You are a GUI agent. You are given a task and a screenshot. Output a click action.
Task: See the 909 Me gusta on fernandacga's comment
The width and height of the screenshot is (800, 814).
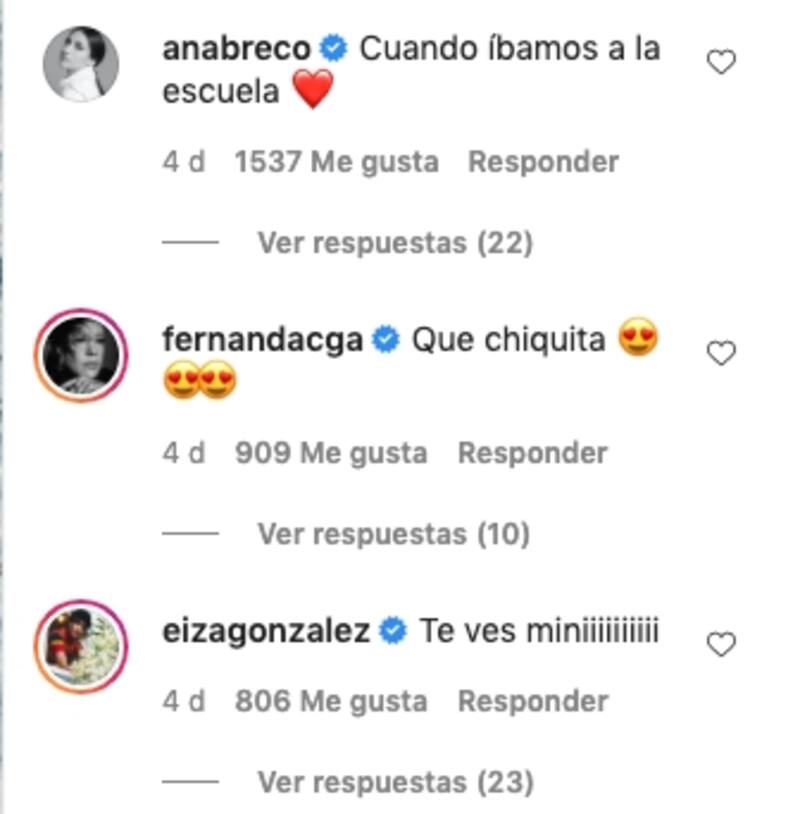click(330, 453)
